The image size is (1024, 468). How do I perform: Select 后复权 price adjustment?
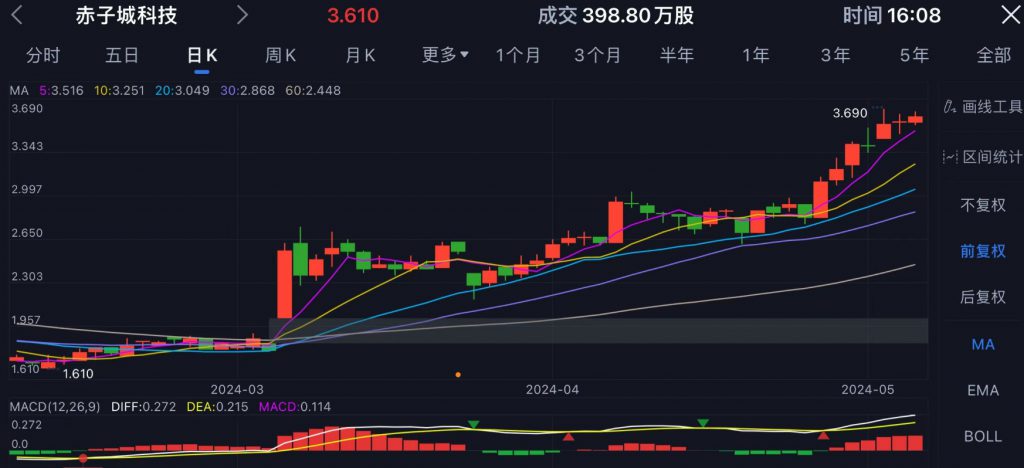click(983, 297)
